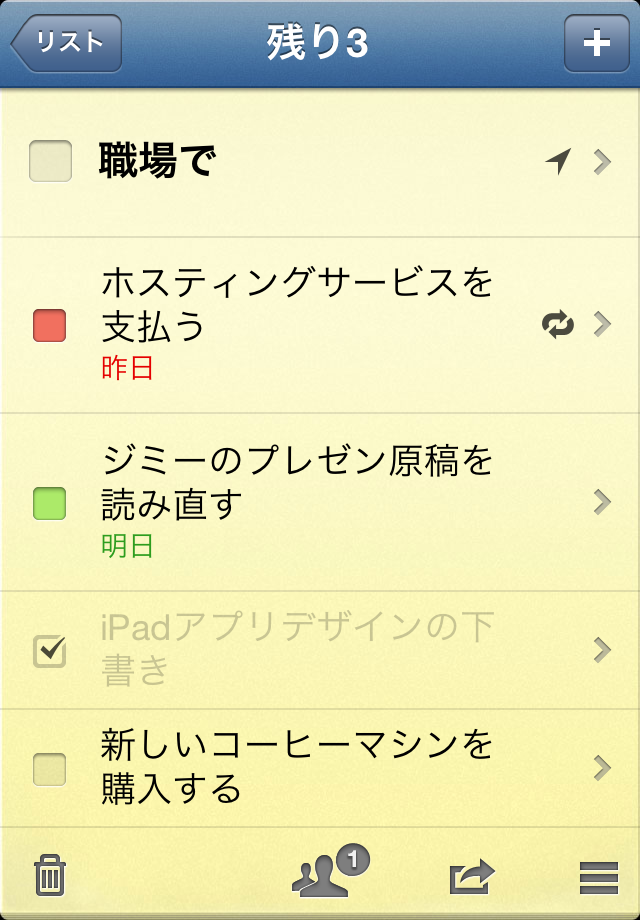Viewport: 640px width, 920px height.
Task: Check the 職場で checkbox
Action: [50, 161]
